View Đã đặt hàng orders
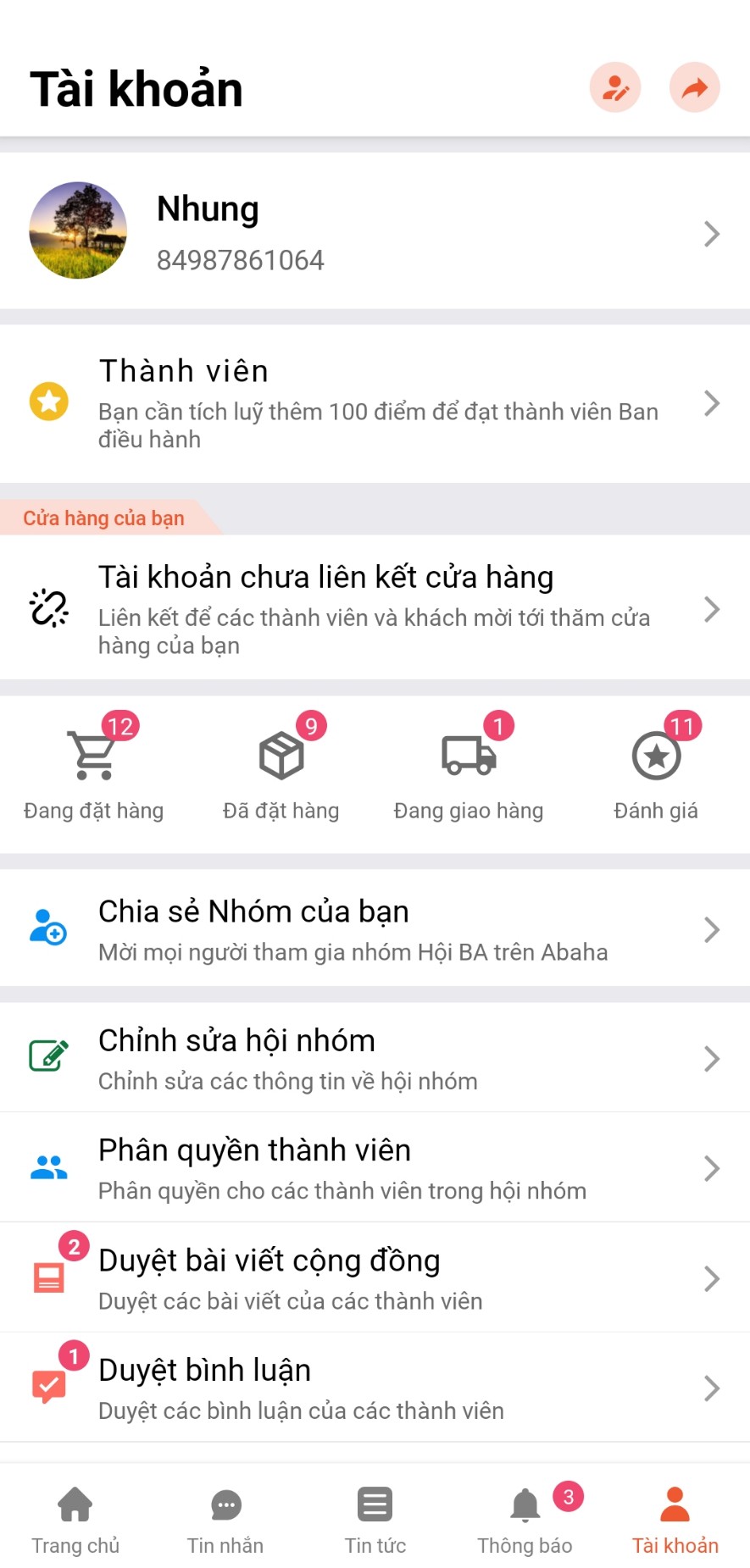This screenshot has width=750, height=1568. [281, 773]
